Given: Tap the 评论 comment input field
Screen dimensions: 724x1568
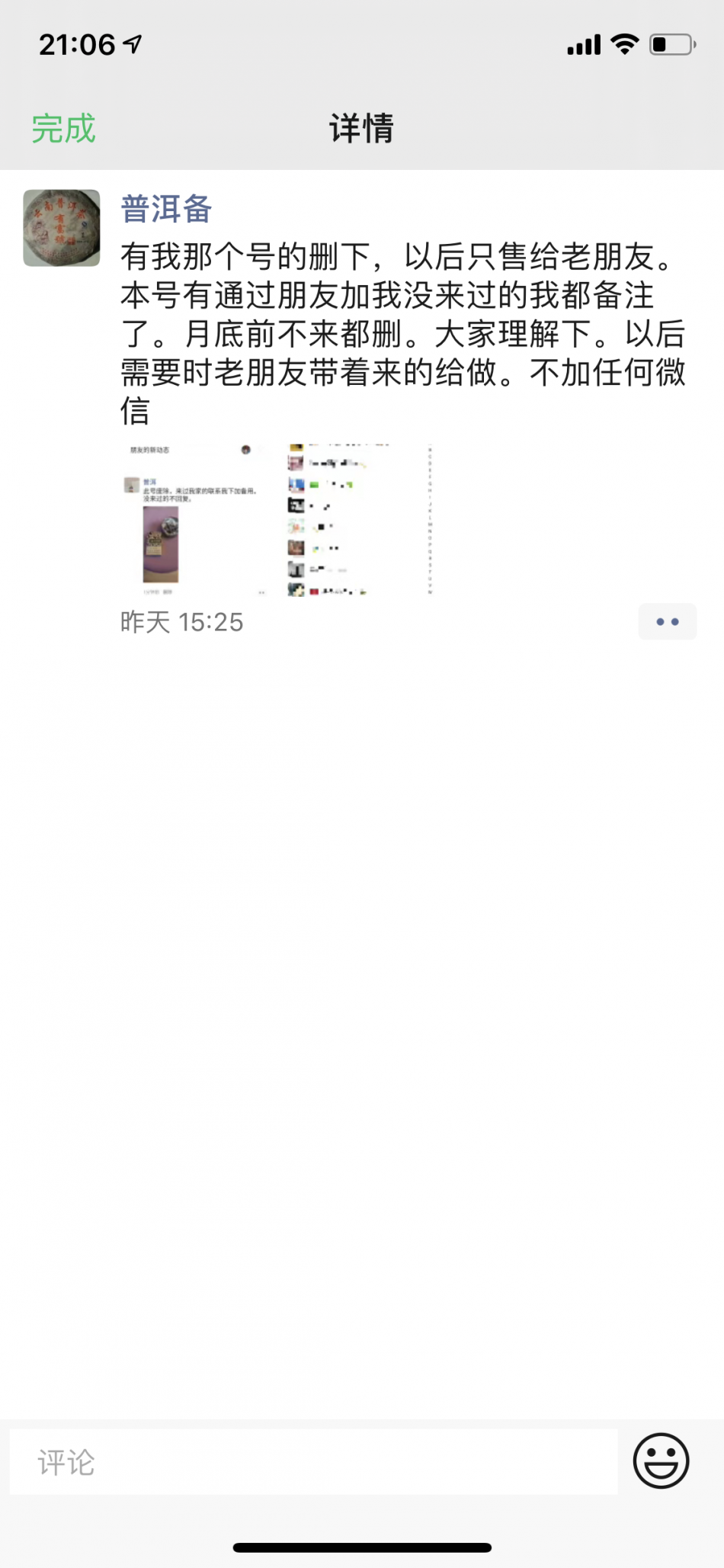Looking at the screenshot, I should [312, 1461].
